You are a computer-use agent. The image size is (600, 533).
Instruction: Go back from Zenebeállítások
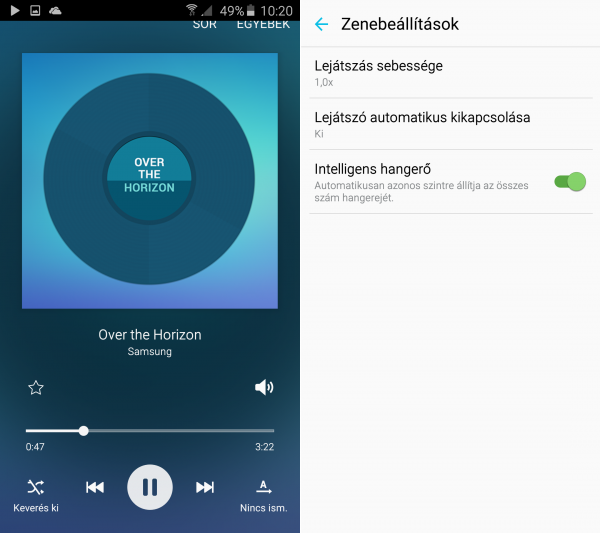pos(321,24)
